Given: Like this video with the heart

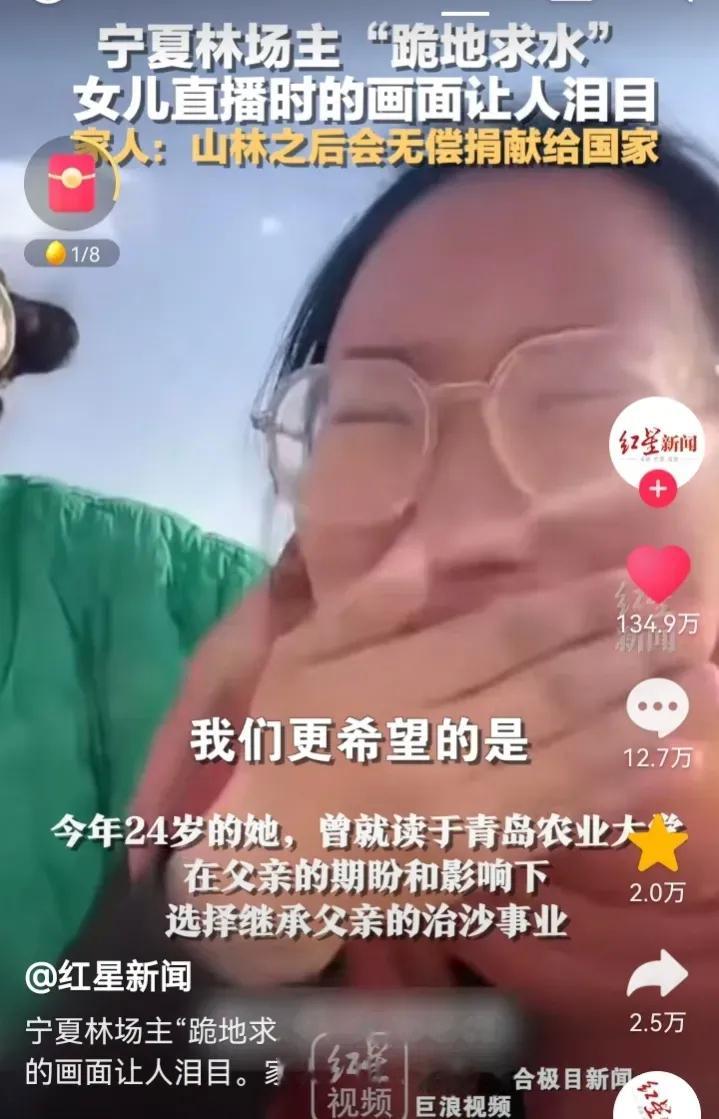Looking at the screenshot, I should (657, 574).
